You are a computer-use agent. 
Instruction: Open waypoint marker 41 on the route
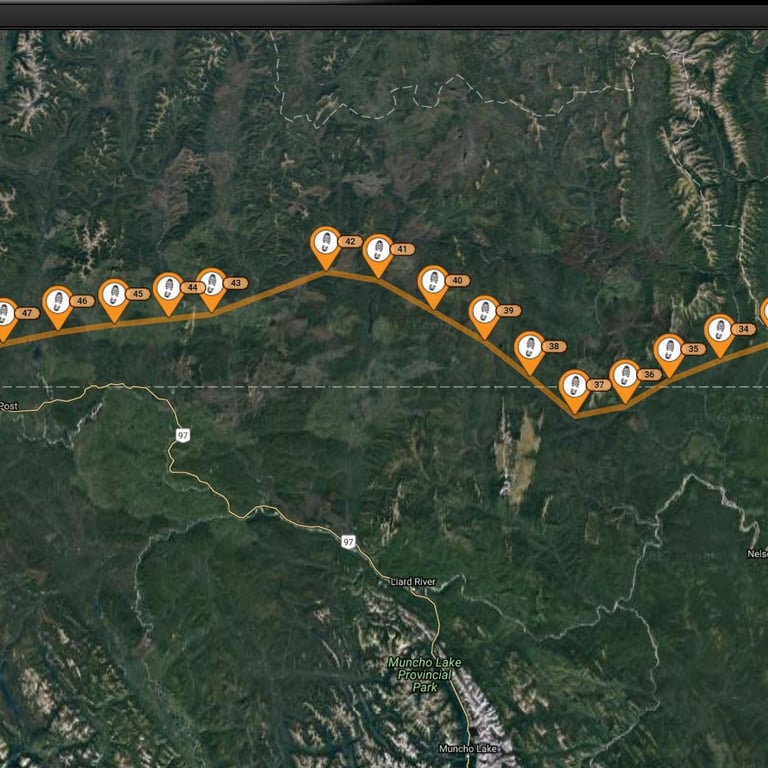pyautogui.click(x=377, y=251)
